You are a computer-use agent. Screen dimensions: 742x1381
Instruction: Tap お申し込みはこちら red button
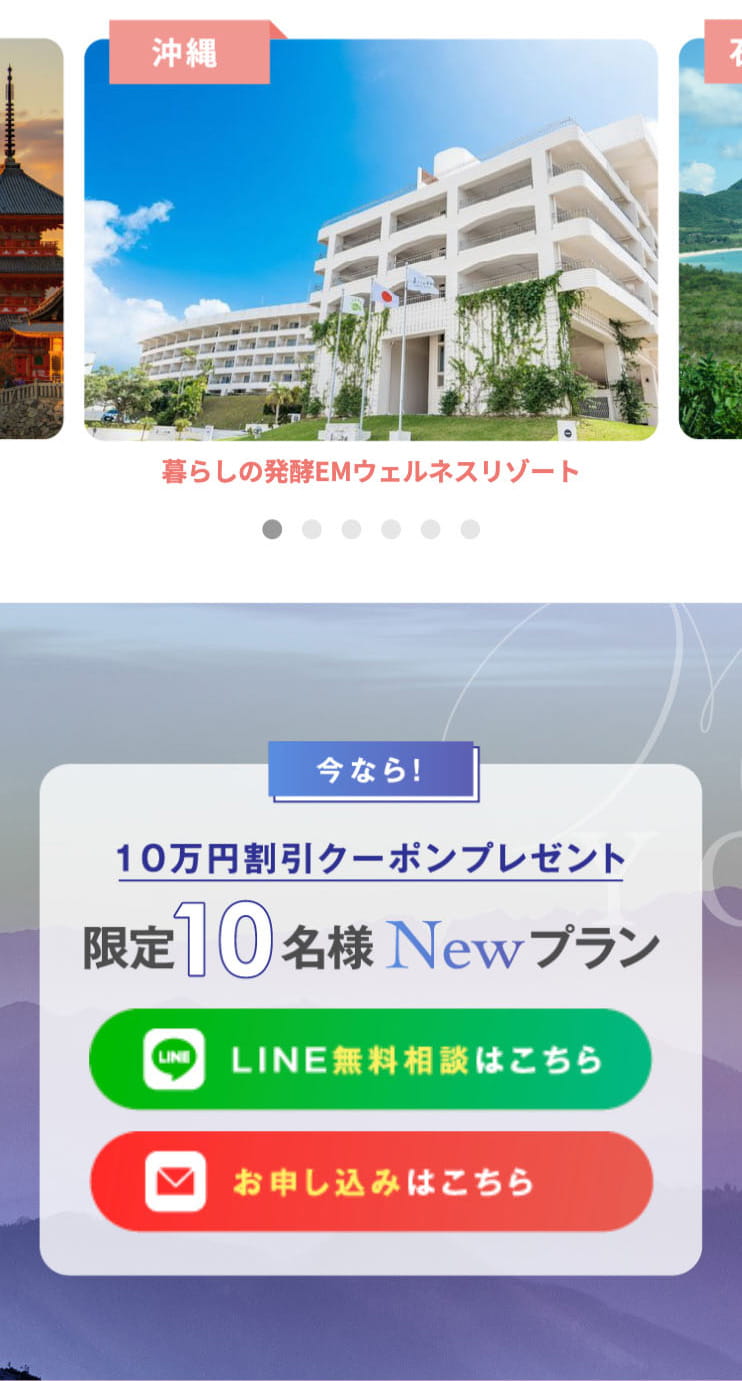370,1181
